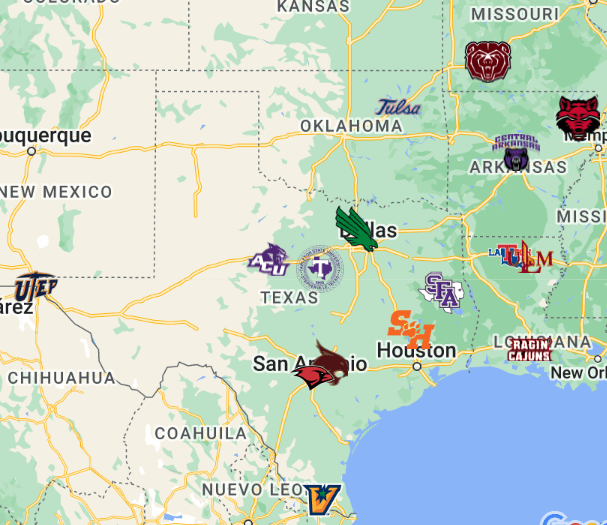Select the red cardinal marker at San Antonio
Viewport: 607px width, 525px height.
coord(320,367)
